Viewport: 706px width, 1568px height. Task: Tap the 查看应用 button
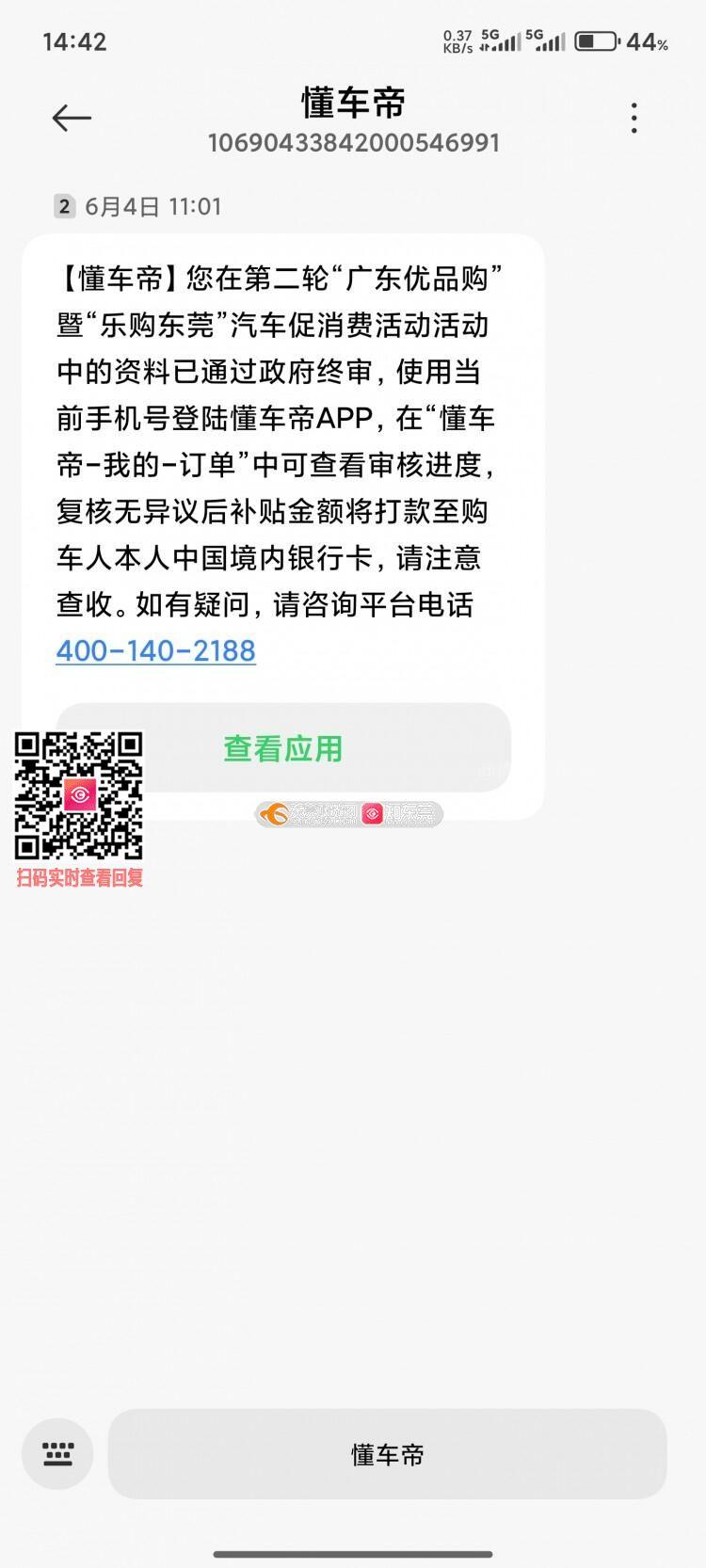tap(283, 747)
